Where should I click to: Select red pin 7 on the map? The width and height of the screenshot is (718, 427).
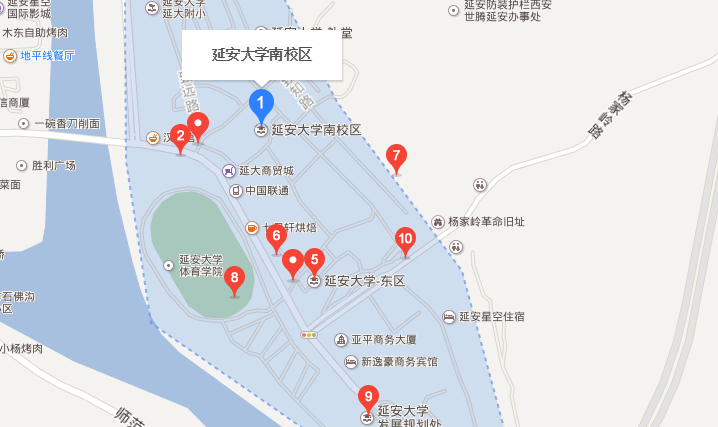click(396, 157)
